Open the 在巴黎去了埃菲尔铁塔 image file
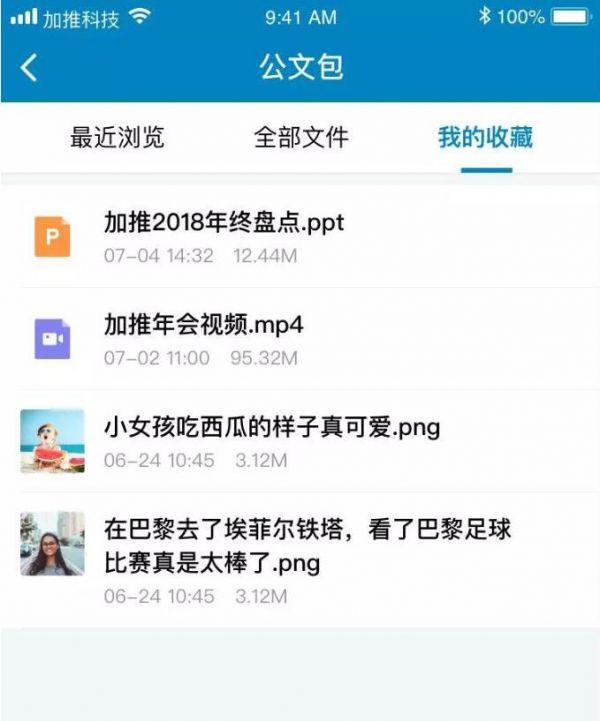This screenshot has width=600, height=721. point(308,545)
